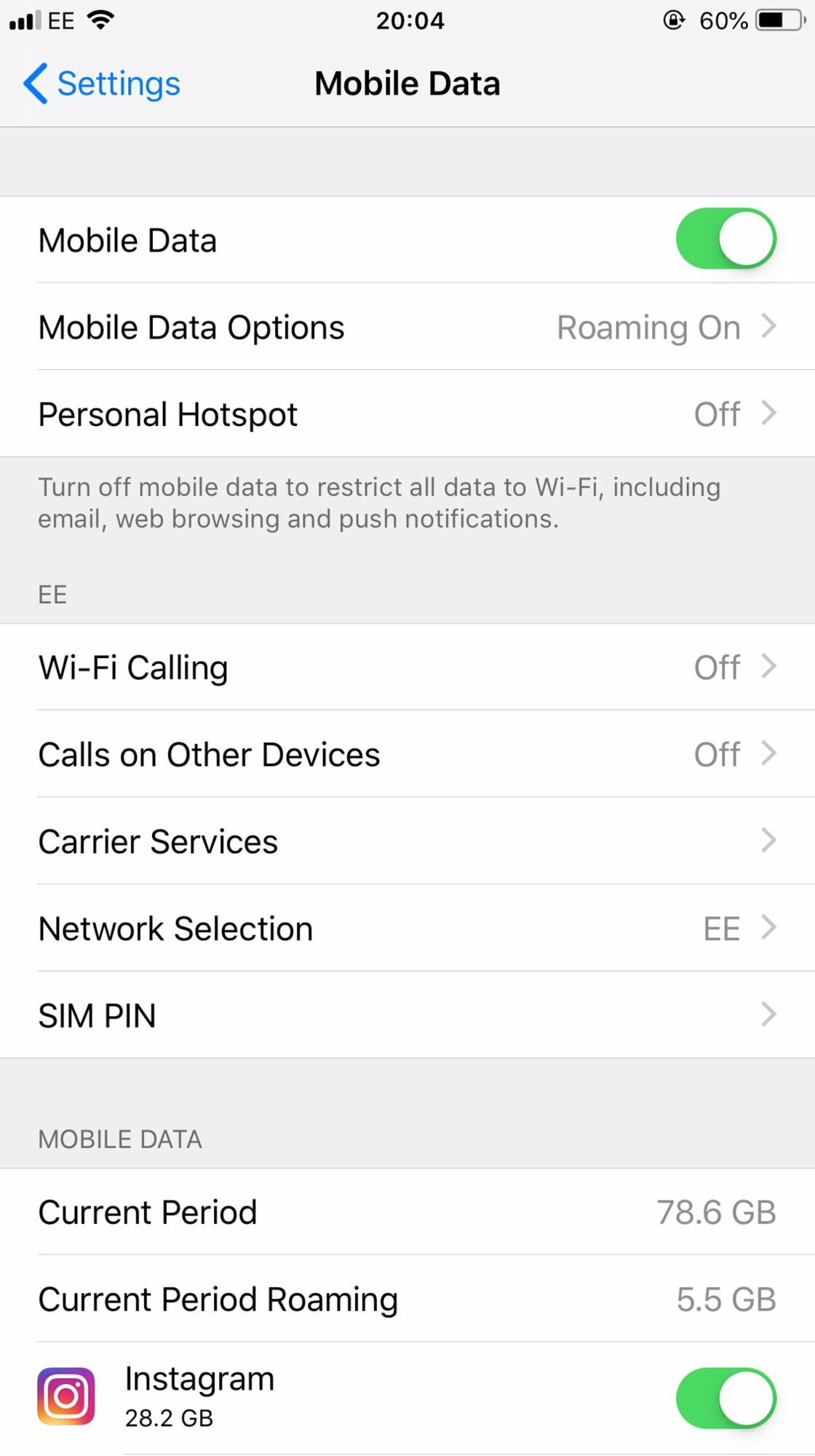815x1456 pixels.
Task: Open Personal Hotspot settings
Action: (x=407, y=414)
